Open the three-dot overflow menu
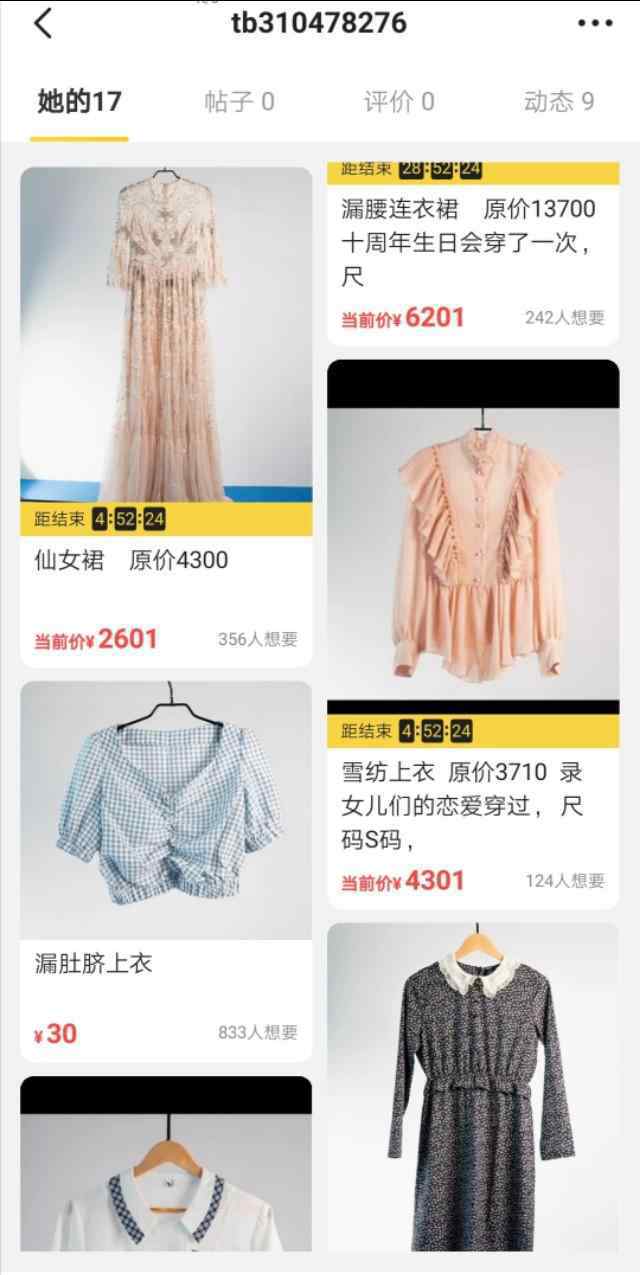 595,22
